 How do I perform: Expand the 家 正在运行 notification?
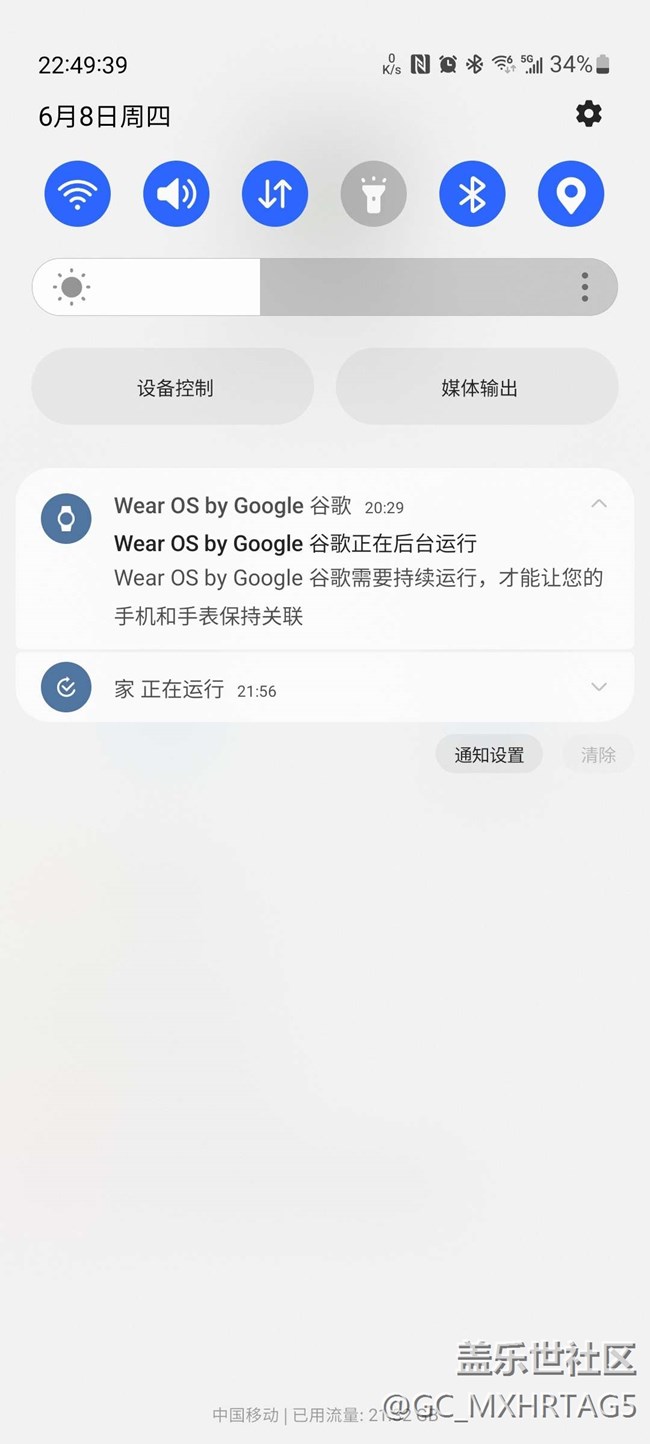599,687
